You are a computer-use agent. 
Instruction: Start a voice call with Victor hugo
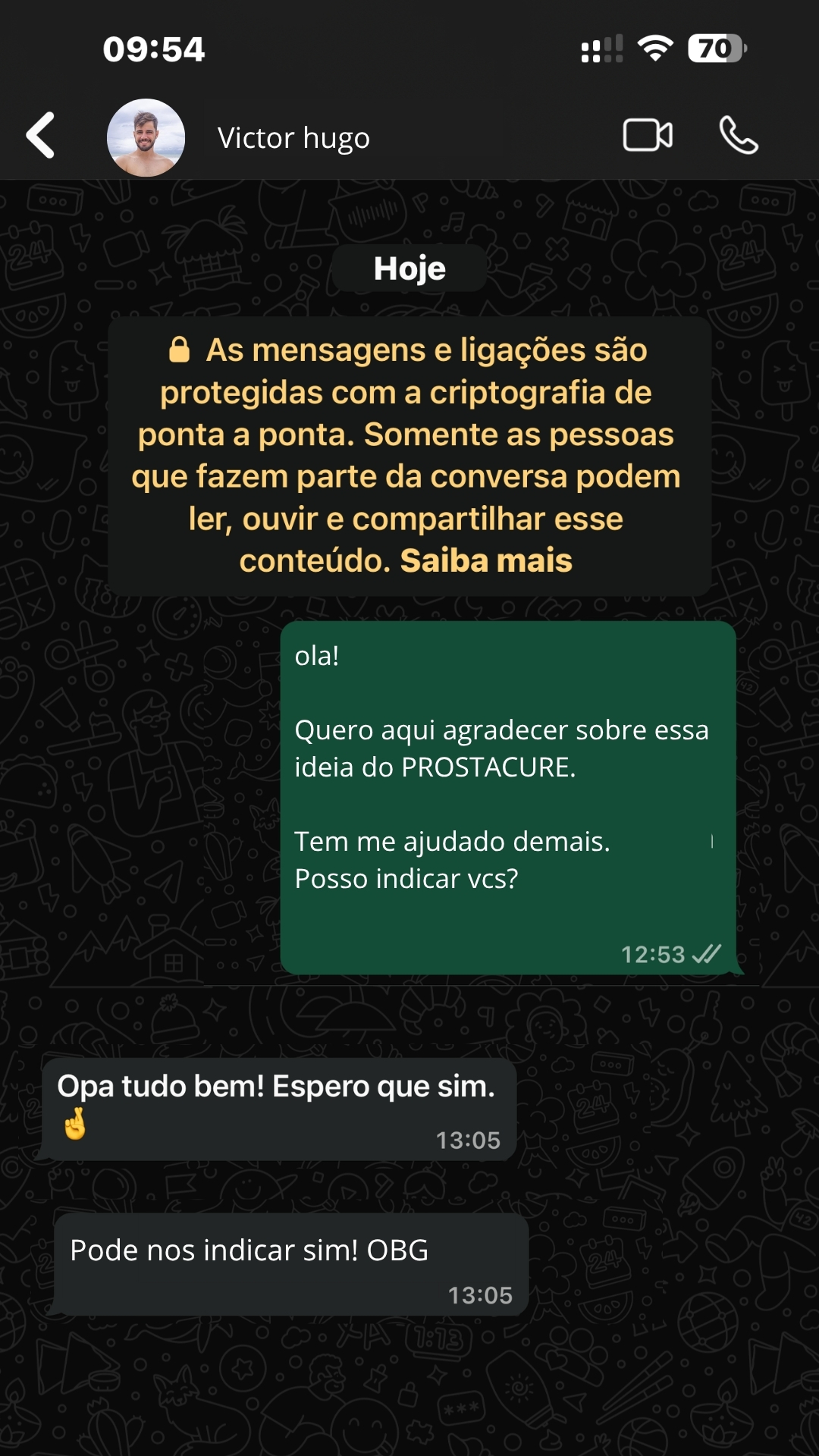(x=738, y=136)
